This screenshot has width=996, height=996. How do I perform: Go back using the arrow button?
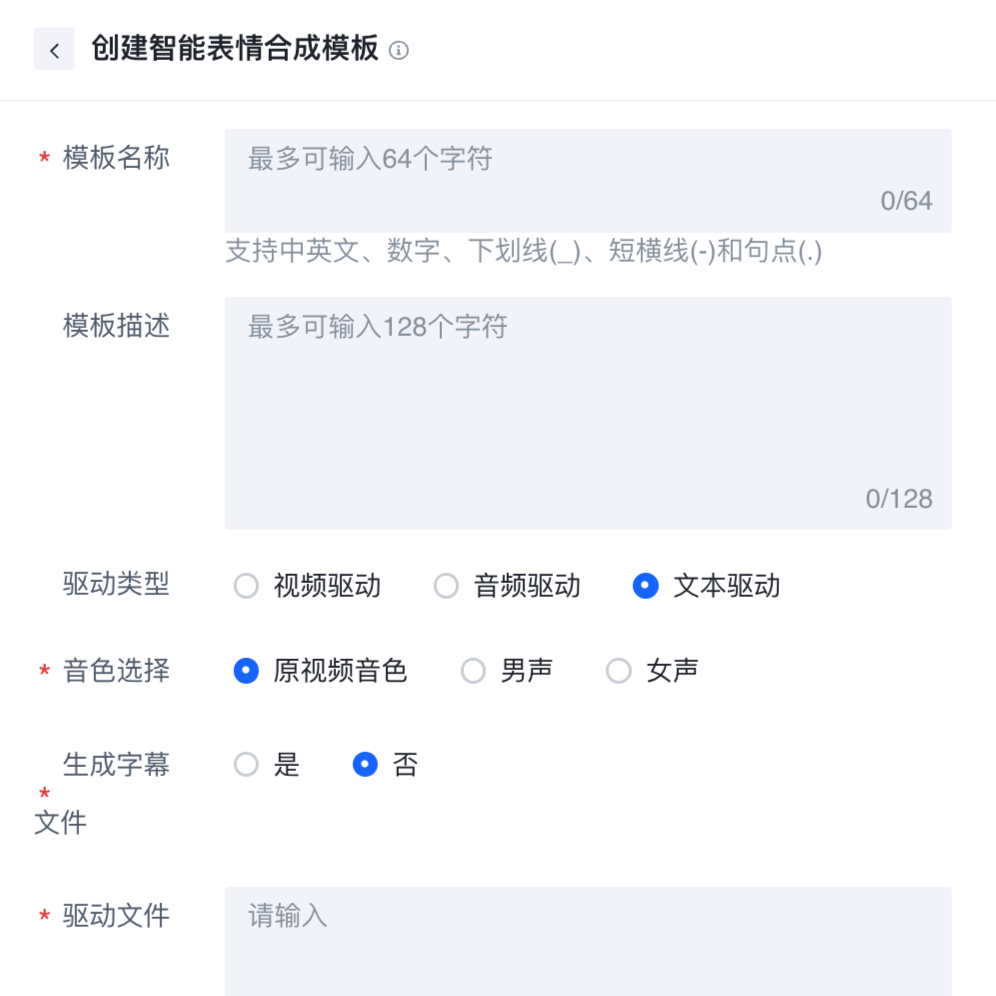pyautogui.click(x=54, y=50)
